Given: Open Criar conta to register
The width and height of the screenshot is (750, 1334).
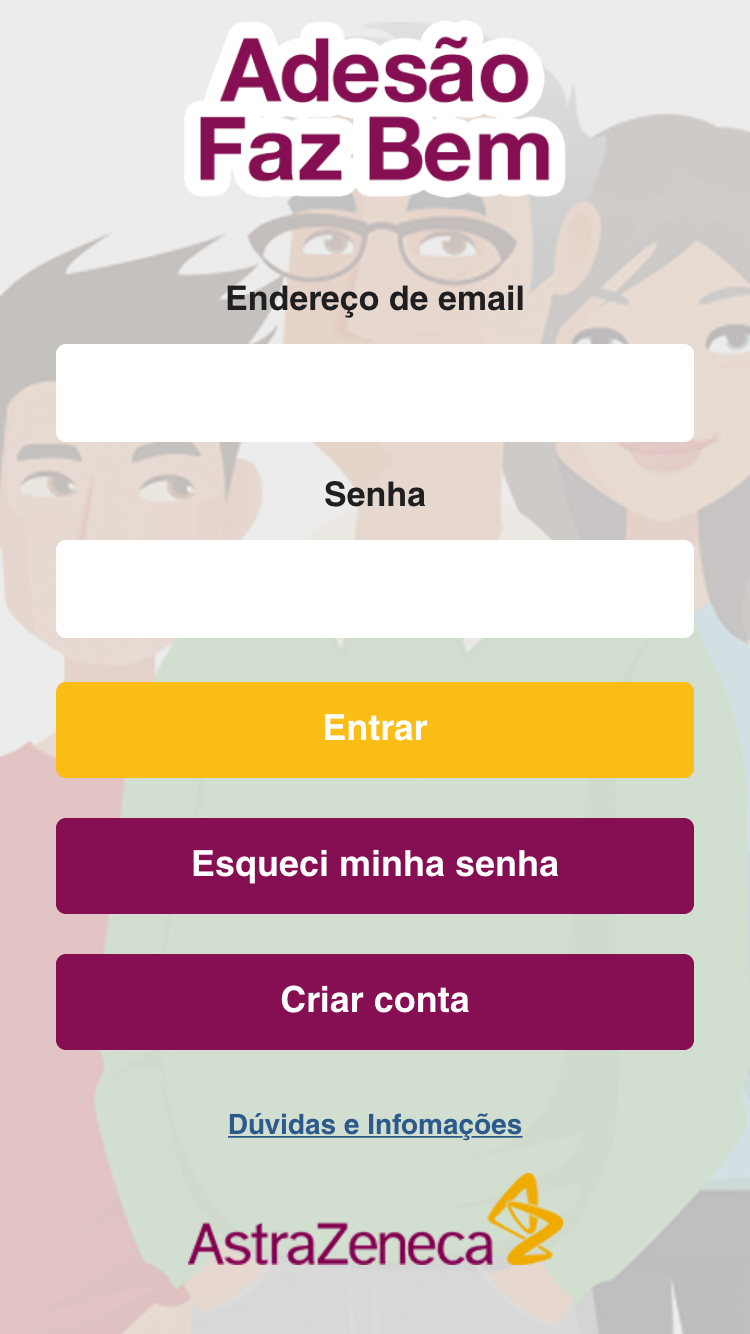Looking at the screenshot, I should 375,1001.
